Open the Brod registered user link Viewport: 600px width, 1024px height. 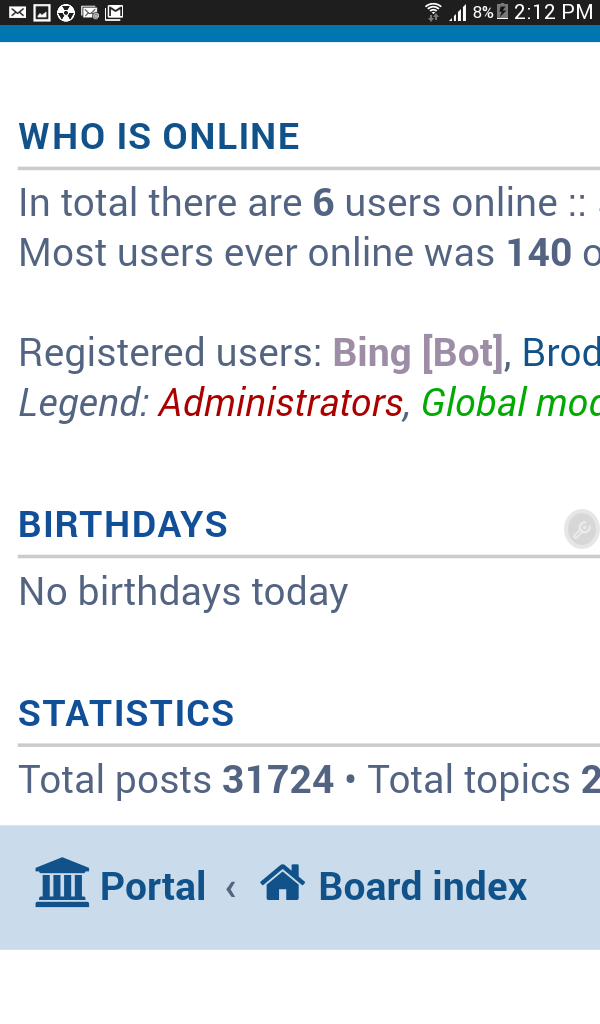point(561,353)
